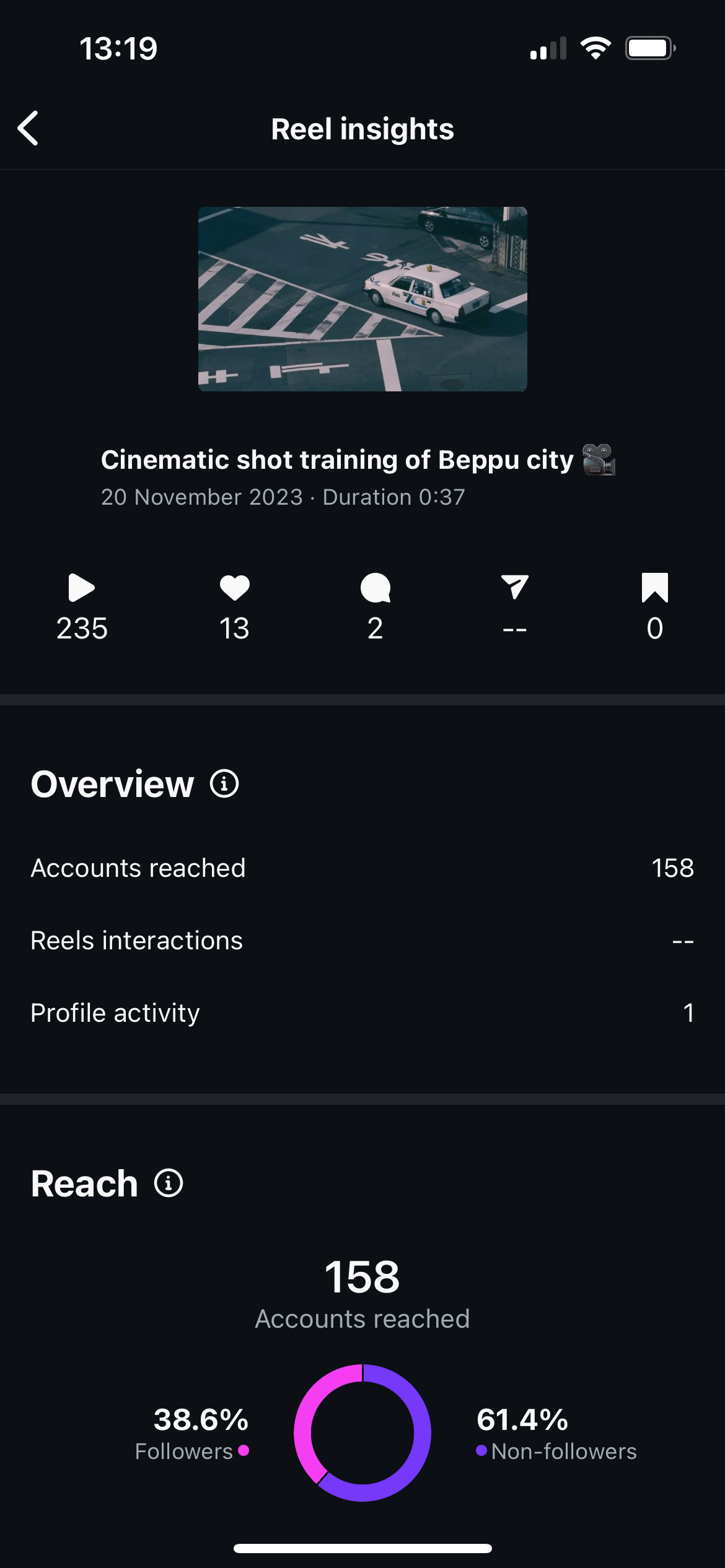Go back from Reel insights
The height and width of the screenshot is (1568, 725).
click(x=29, y=129)
